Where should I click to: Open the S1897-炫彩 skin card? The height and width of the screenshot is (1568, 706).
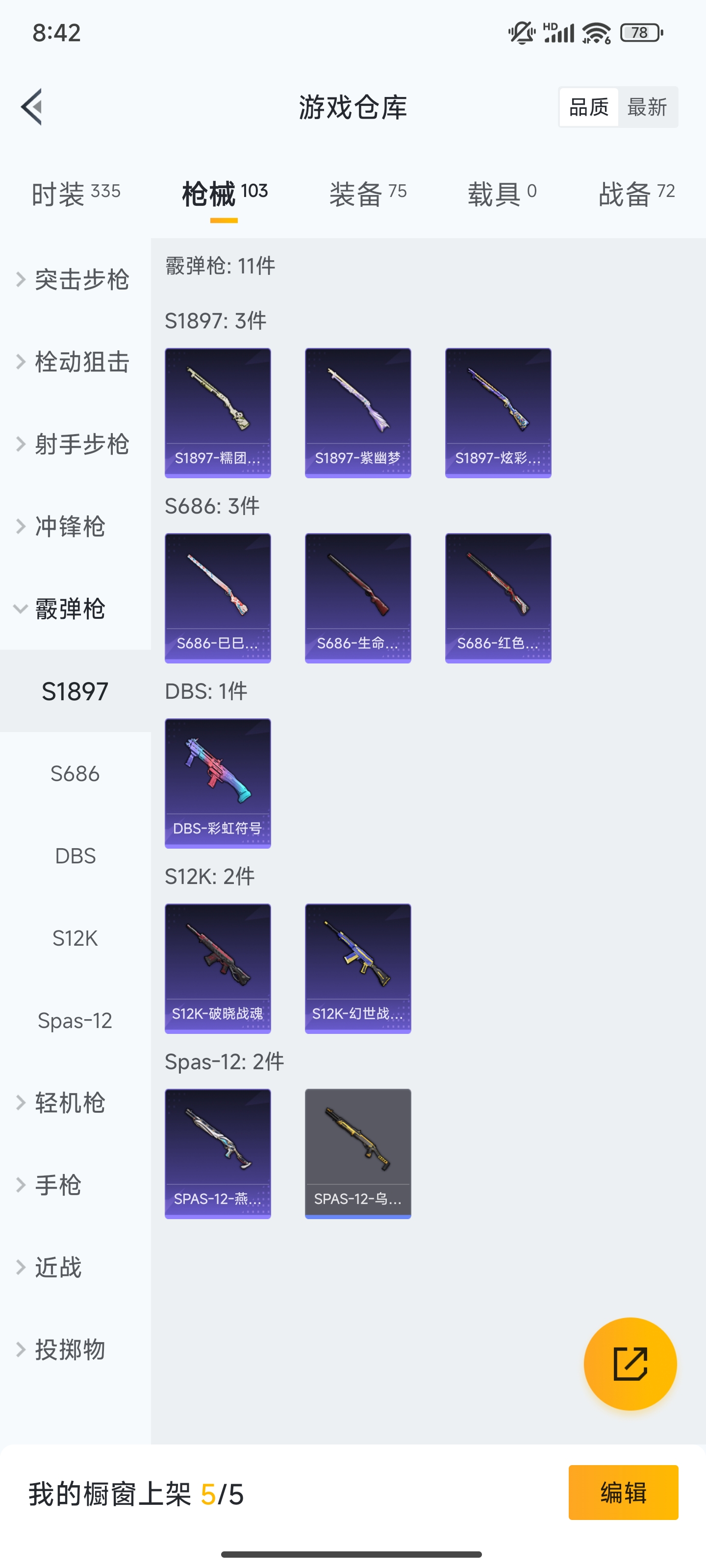point(498,412)
